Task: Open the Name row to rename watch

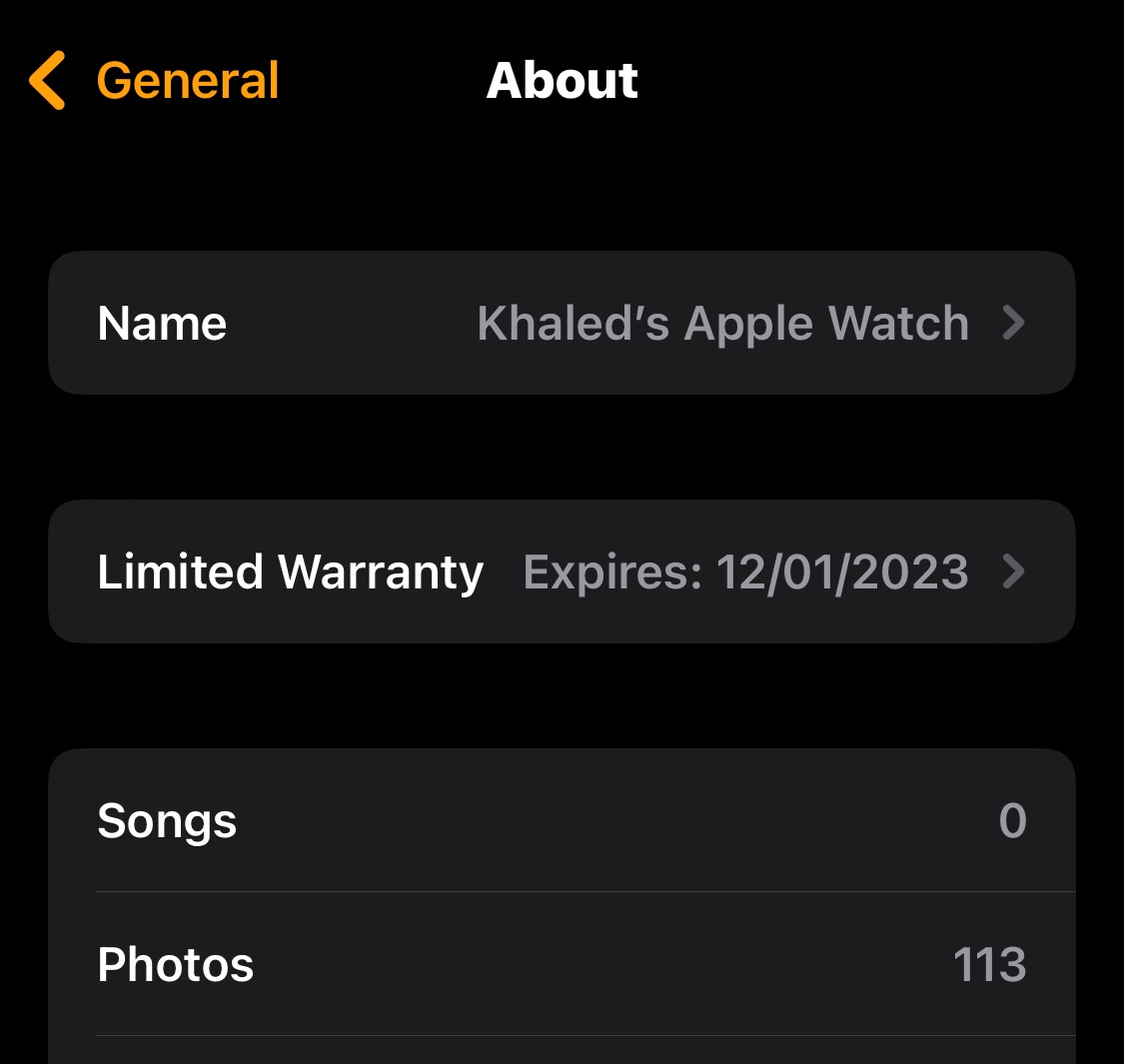Action: [x=562, y=324]
